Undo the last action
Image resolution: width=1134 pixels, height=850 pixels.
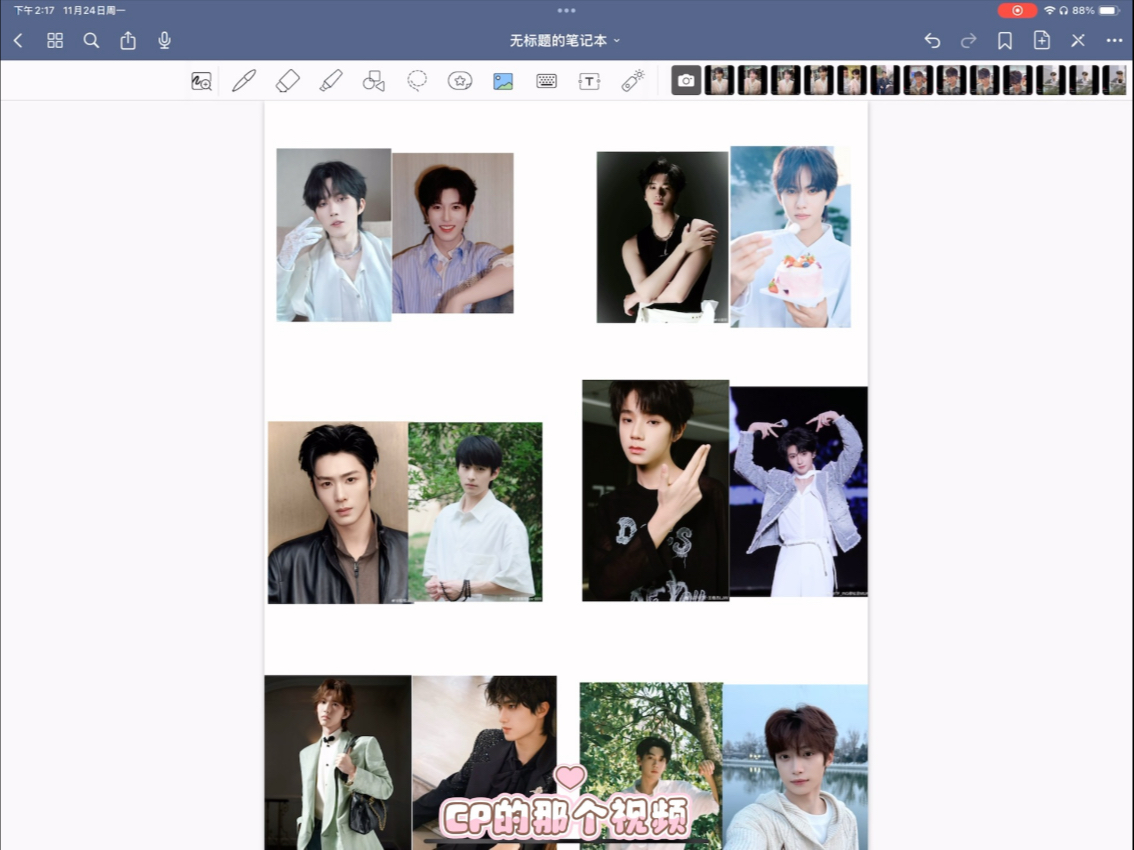point(932,41)
